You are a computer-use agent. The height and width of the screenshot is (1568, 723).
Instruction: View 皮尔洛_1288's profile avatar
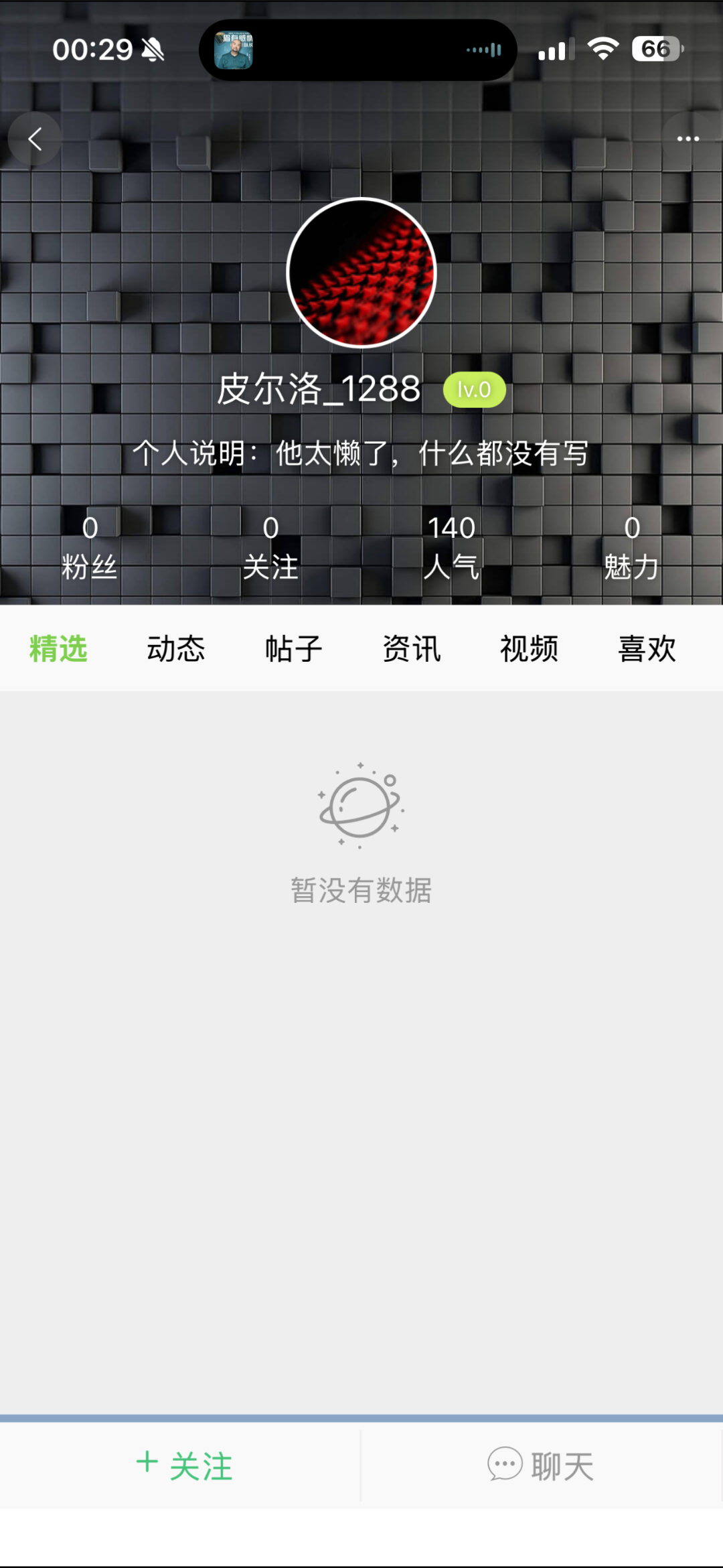click(361, 273)
